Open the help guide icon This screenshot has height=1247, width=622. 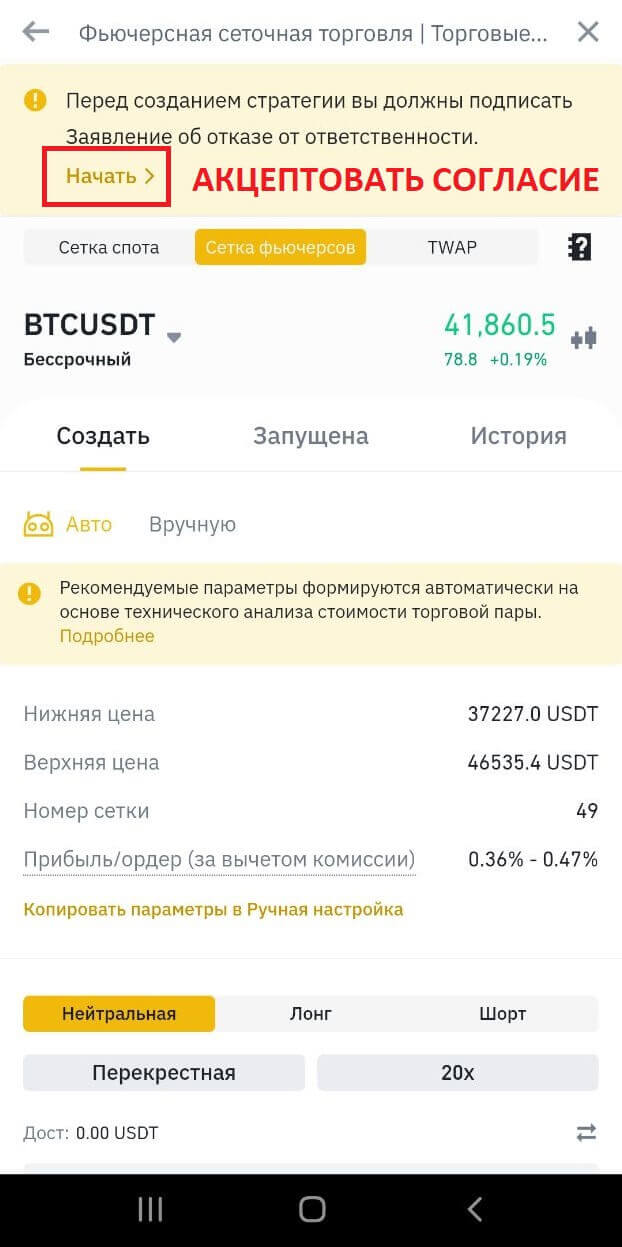pos(579,247)
